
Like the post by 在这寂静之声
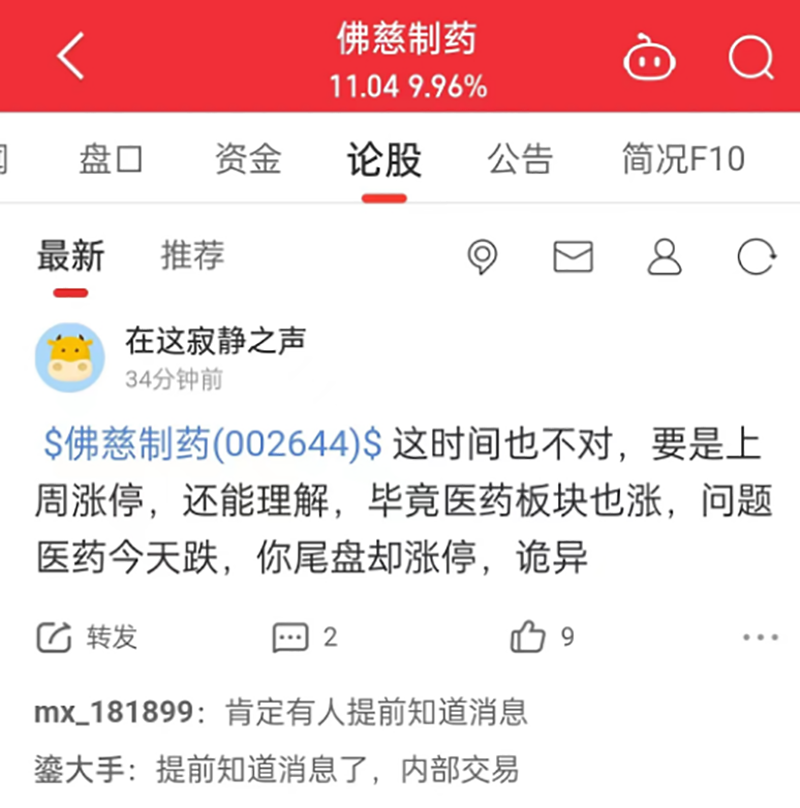[541, 636]
